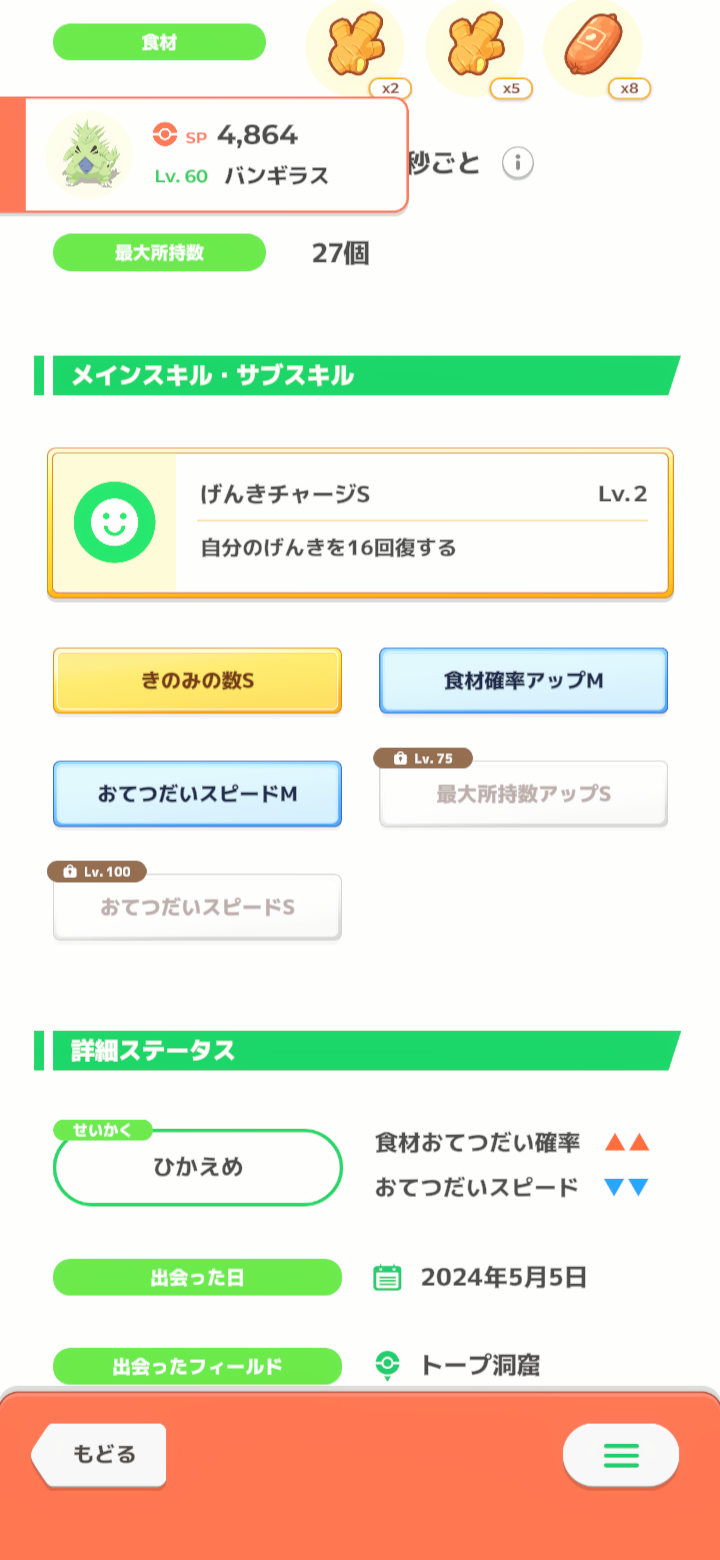Open the げんきチャージS main skill card

click(x=360, y=523)
